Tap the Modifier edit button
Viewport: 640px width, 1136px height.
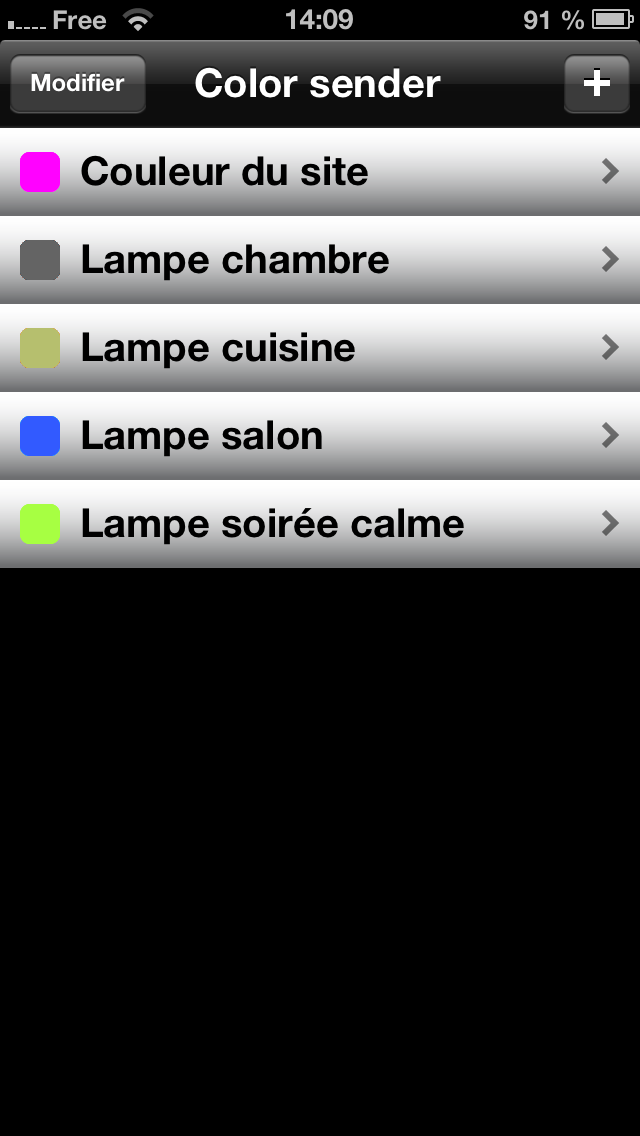point(77,84)
